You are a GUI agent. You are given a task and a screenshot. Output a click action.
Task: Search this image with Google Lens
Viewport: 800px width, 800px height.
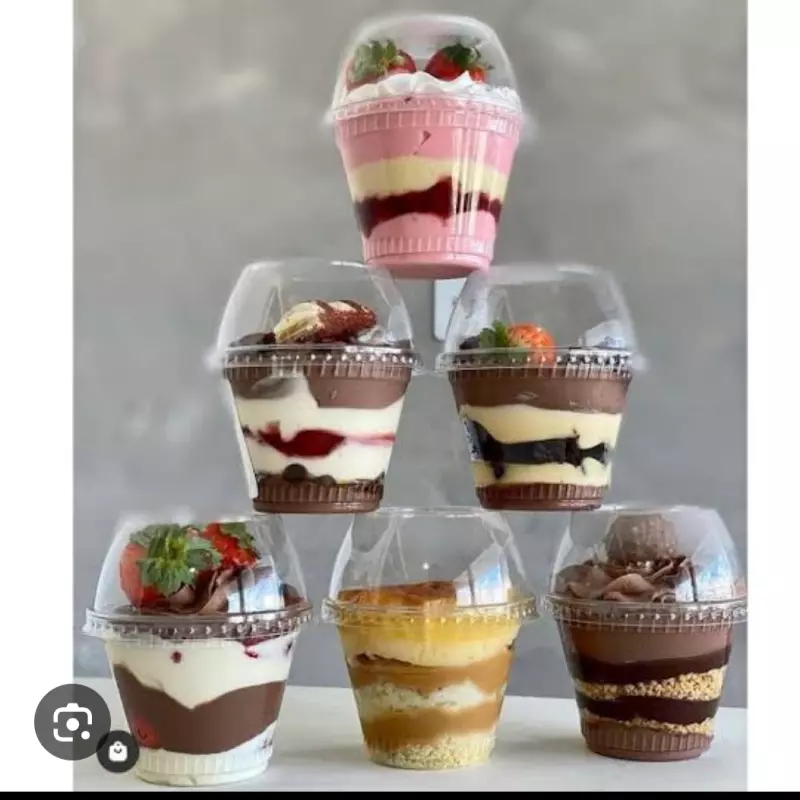coord(72,722)
